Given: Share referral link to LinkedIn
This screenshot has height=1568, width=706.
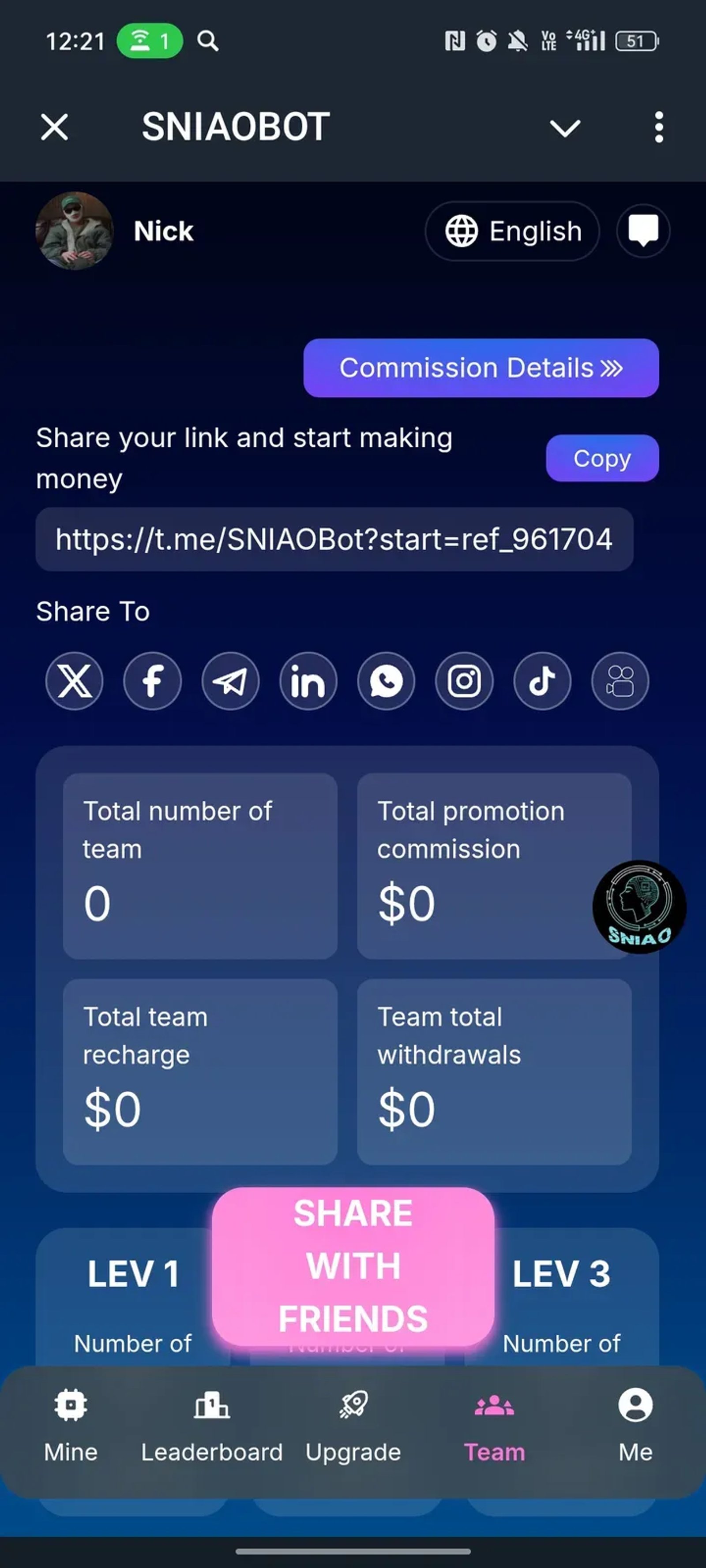Looking at the screenshot, I should point(308,680).
